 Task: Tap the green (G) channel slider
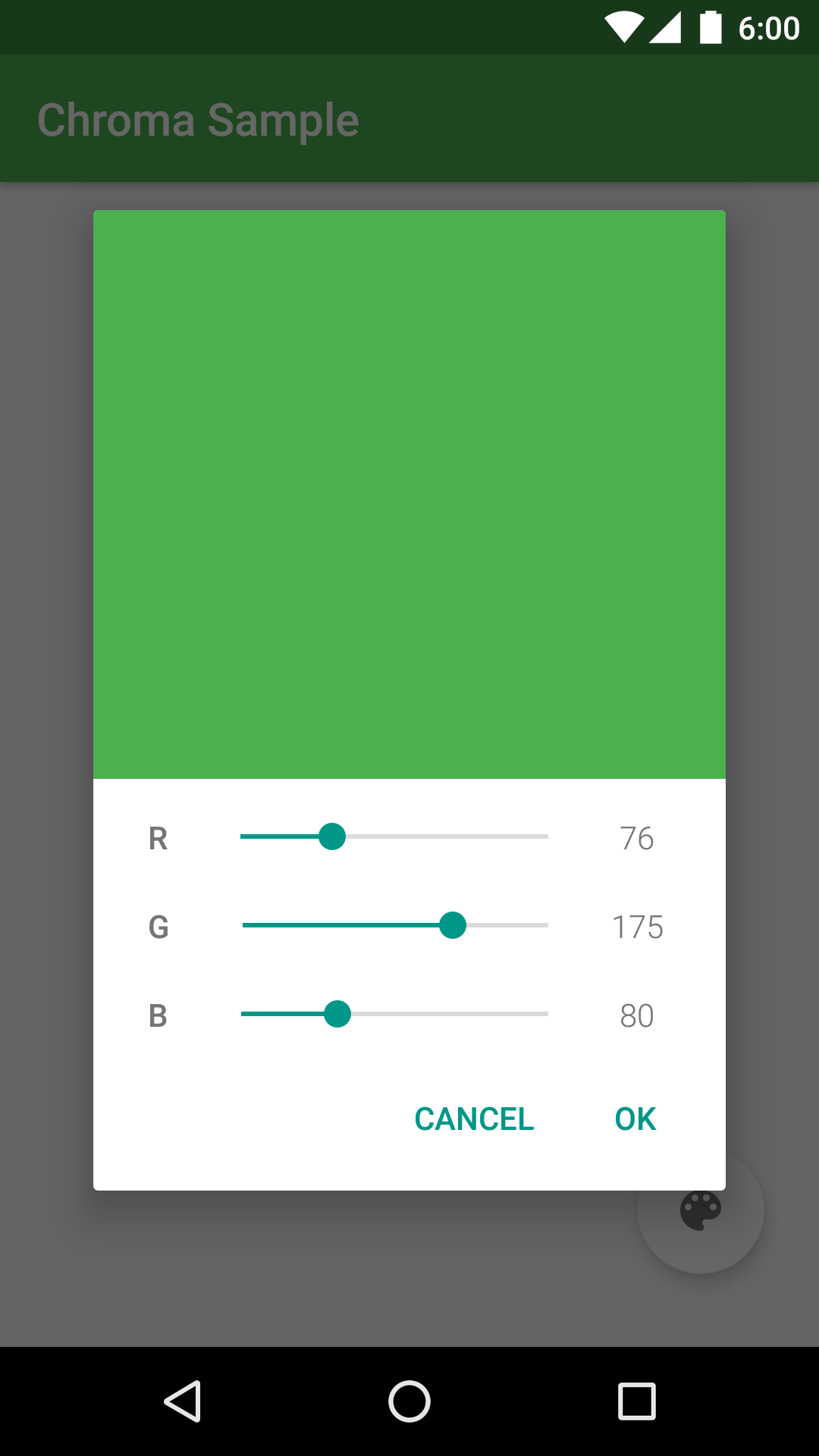453,925
